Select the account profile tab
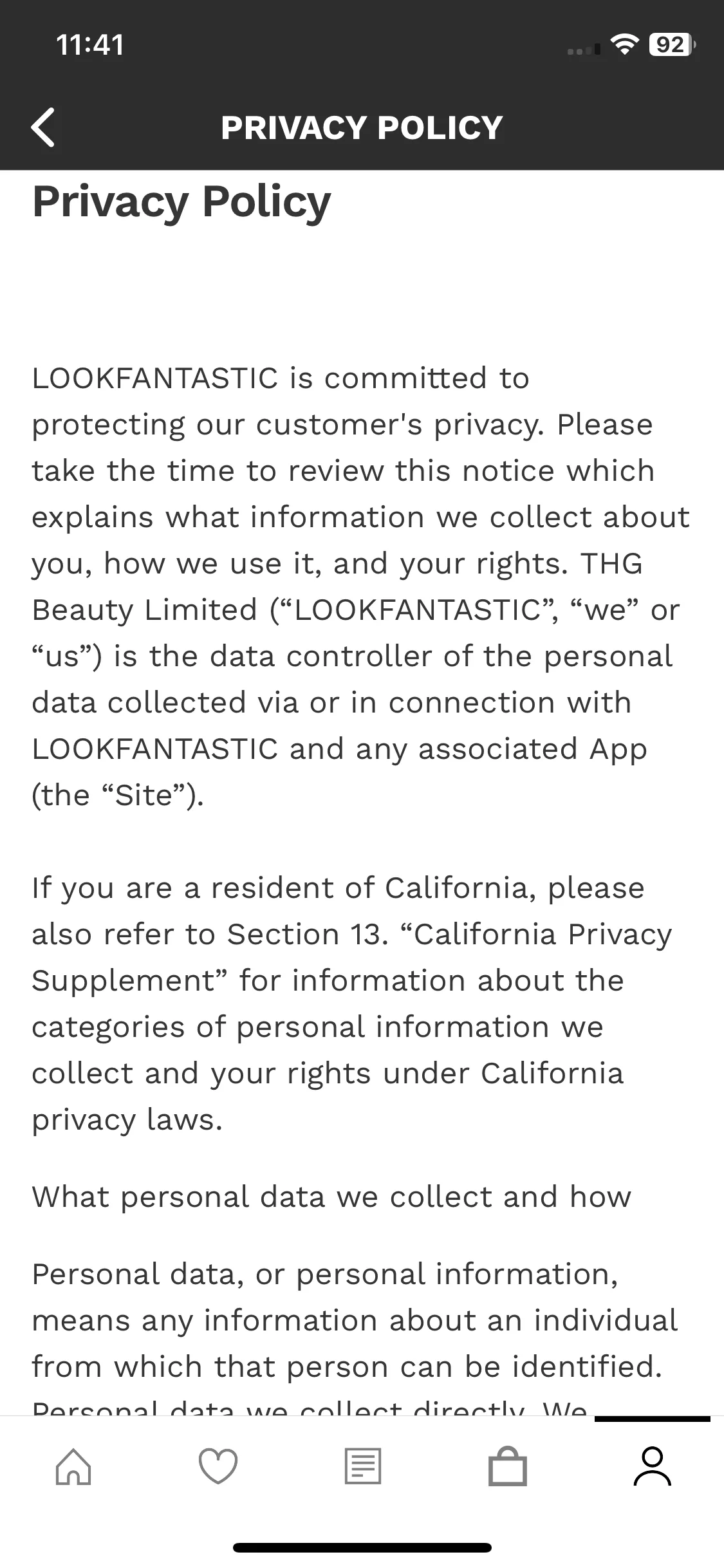This screenshot has width=724, height=1568. point(652,1466)
